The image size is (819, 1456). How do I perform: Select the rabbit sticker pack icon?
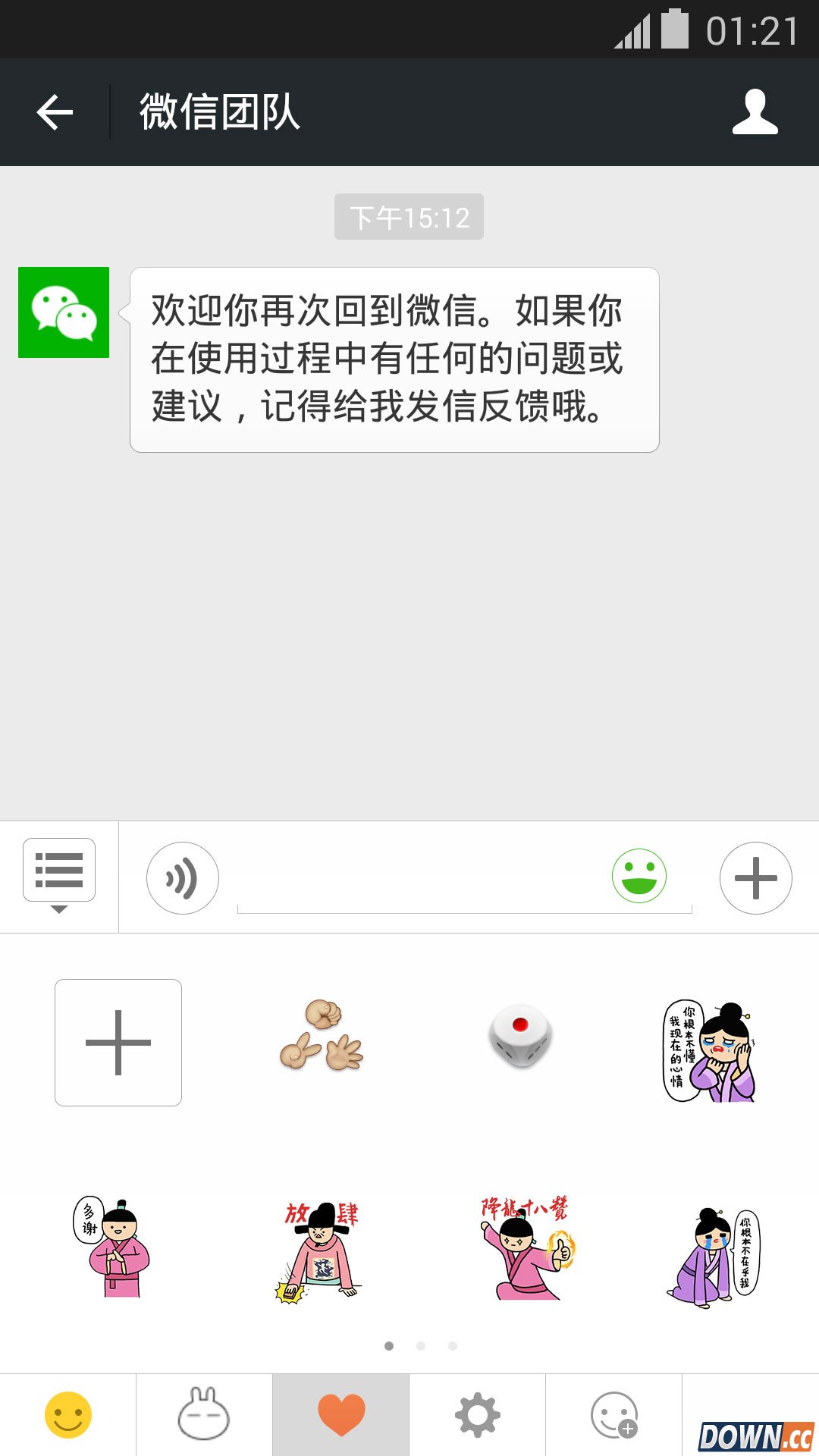point(203,1412)
